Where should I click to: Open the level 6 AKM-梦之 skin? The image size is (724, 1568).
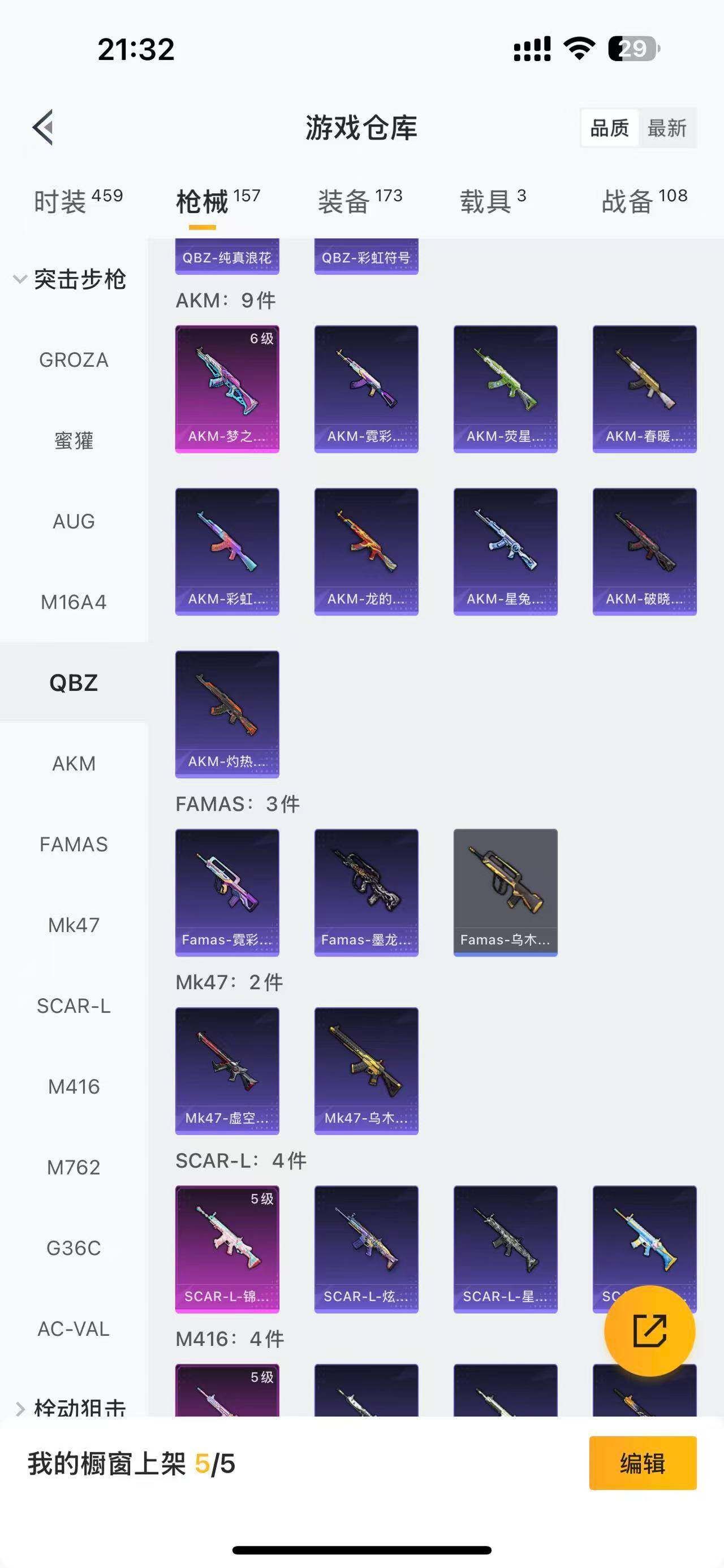coord(227,389)
